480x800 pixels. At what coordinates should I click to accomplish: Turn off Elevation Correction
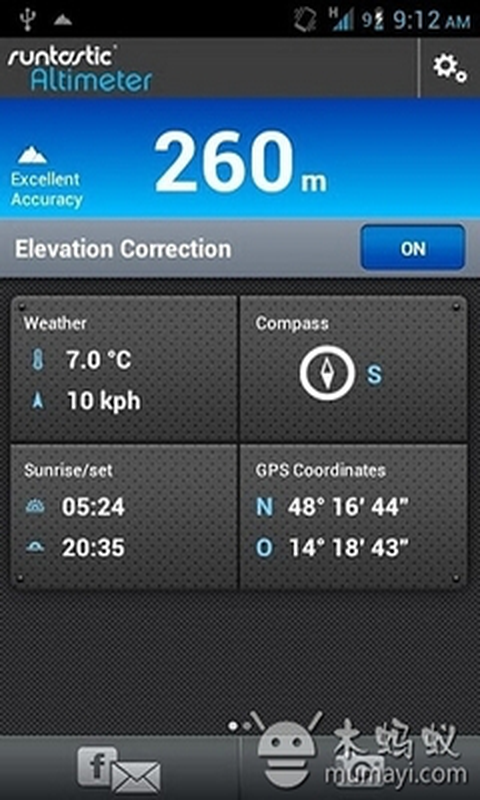point(413,248)
